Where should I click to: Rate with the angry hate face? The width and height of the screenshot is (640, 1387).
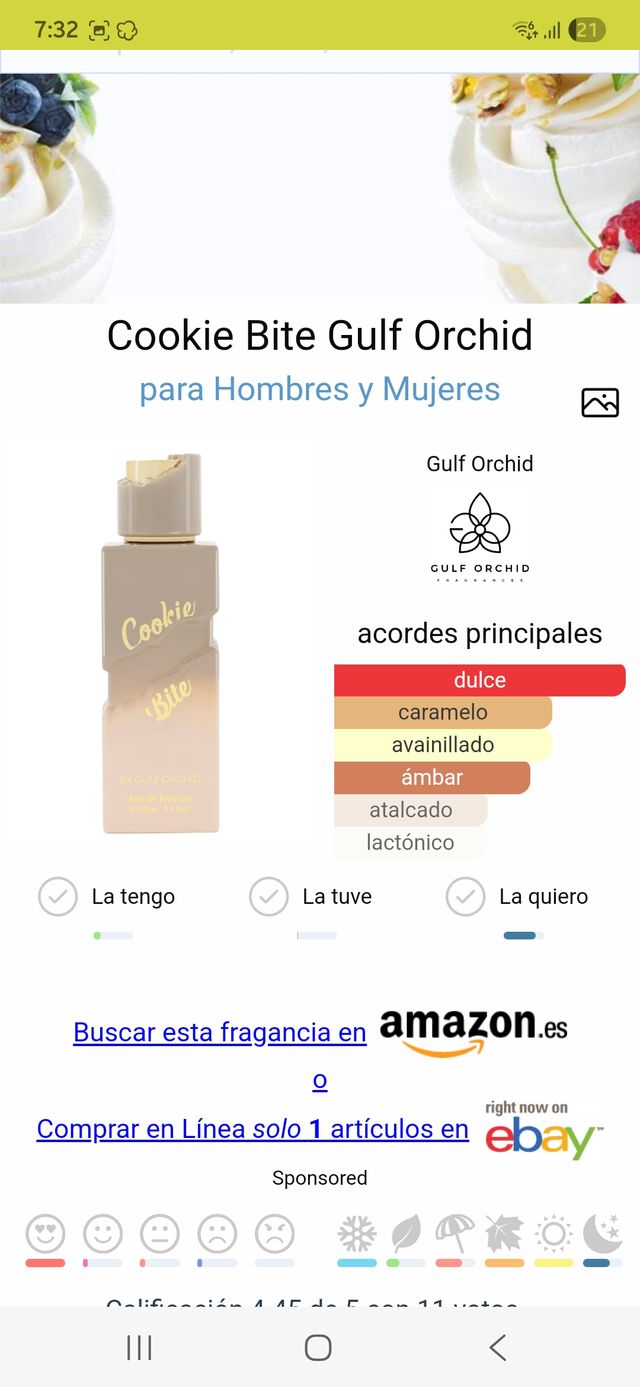275,1234
